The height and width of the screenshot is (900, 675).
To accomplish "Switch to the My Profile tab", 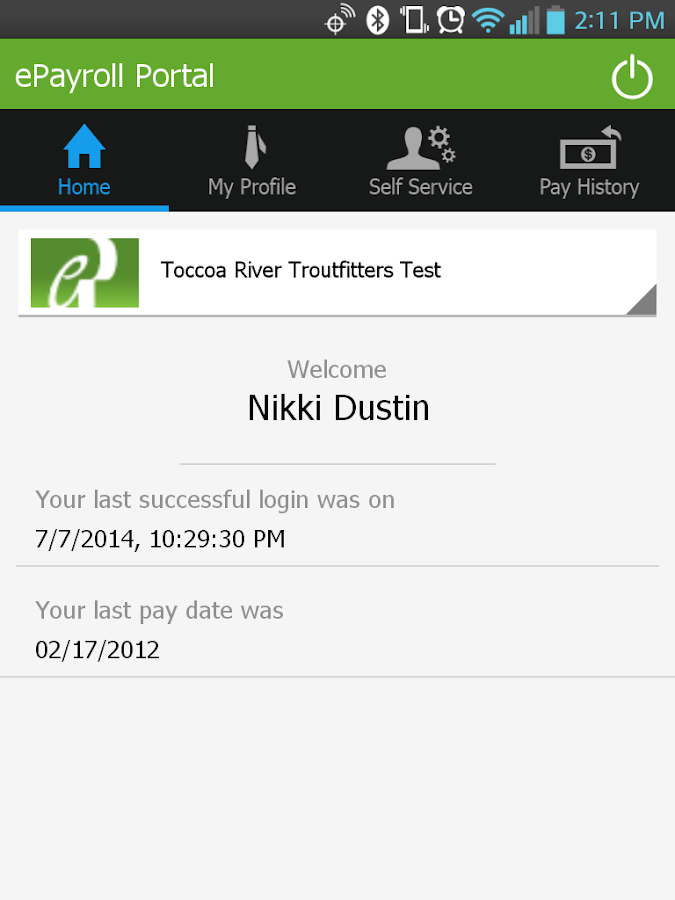I will click(252, 161).
